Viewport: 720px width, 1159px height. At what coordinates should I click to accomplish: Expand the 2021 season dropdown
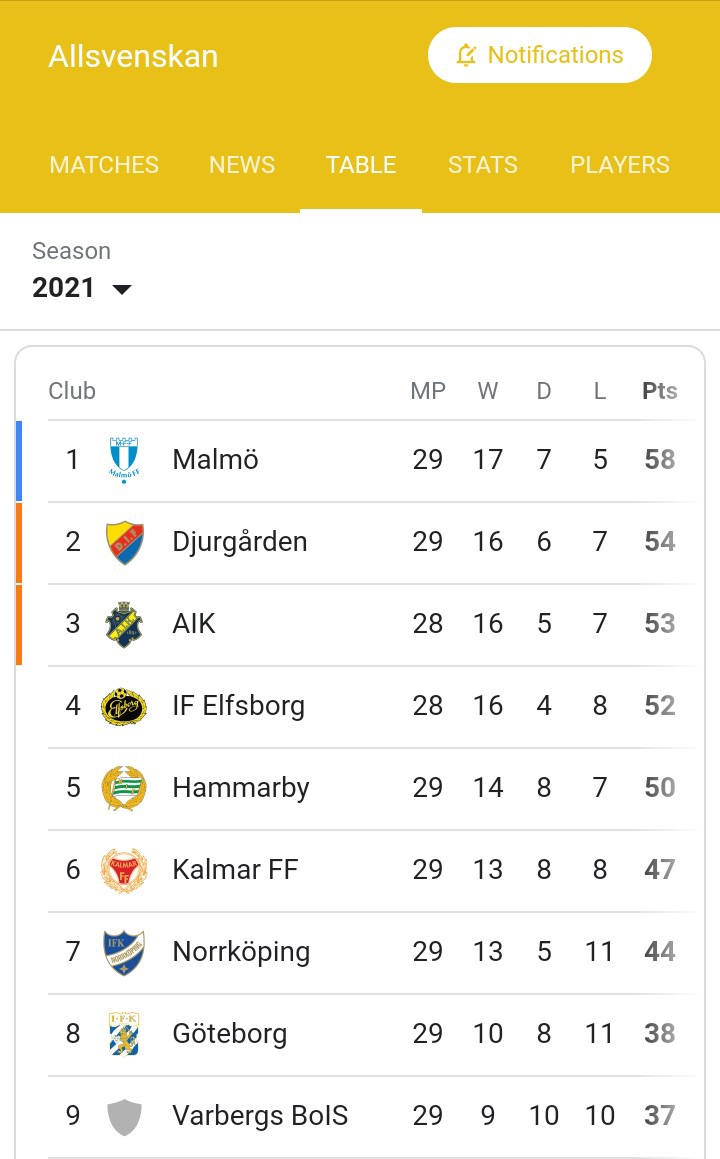click(x=81, y=288)
